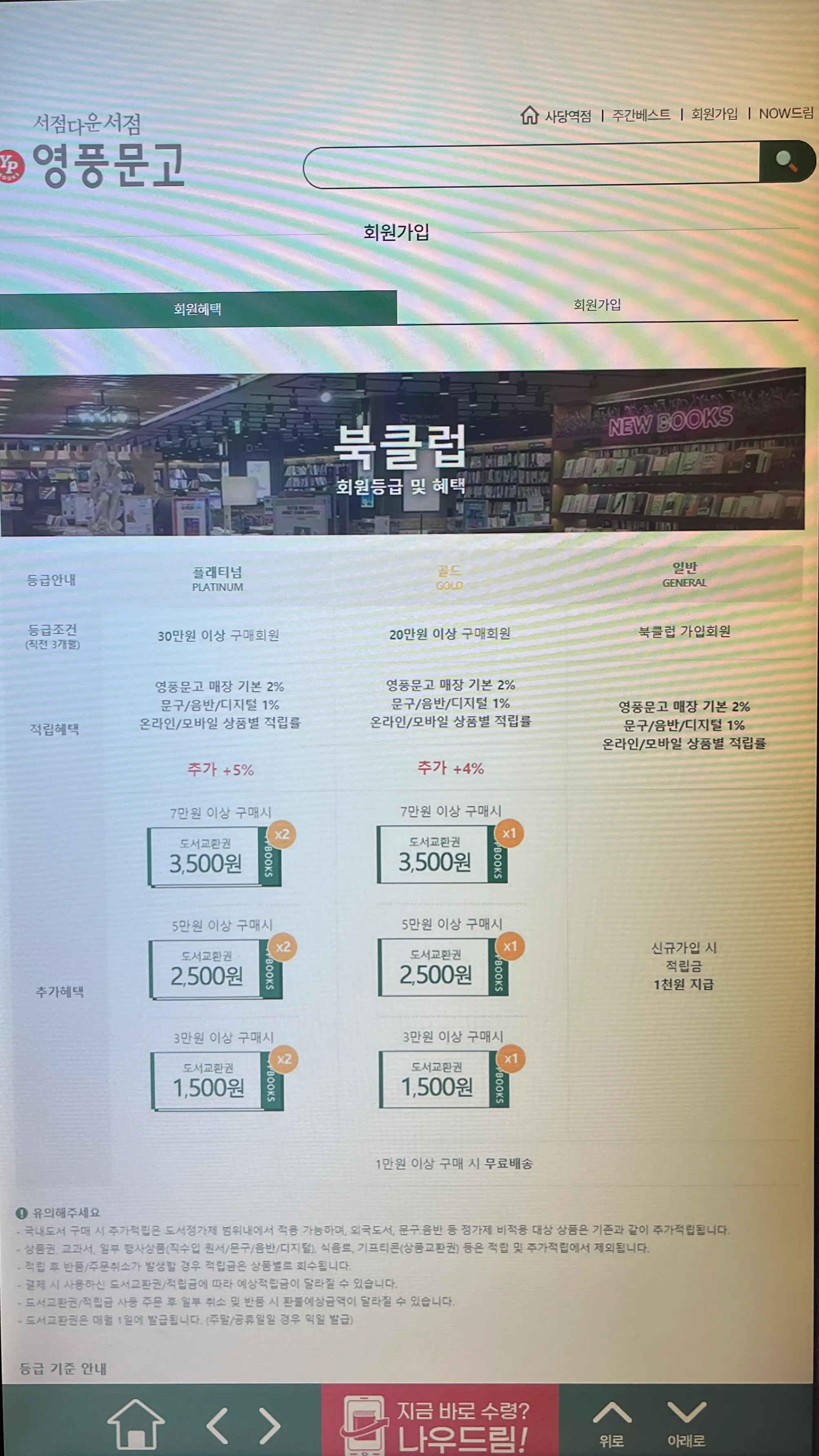Go to home via the bottom bar icon
819x1456 pixels.
point(136,1423)
